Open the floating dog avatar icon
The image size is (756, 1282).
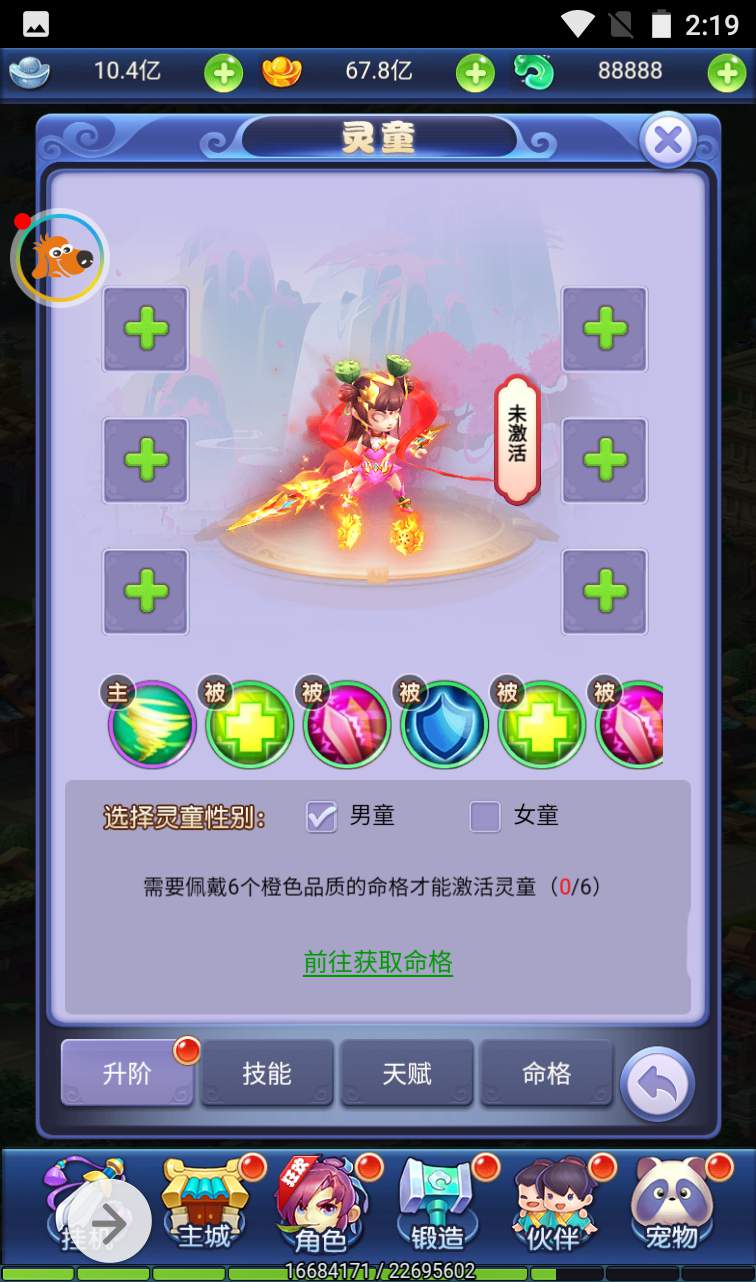[x=60, y=257]
